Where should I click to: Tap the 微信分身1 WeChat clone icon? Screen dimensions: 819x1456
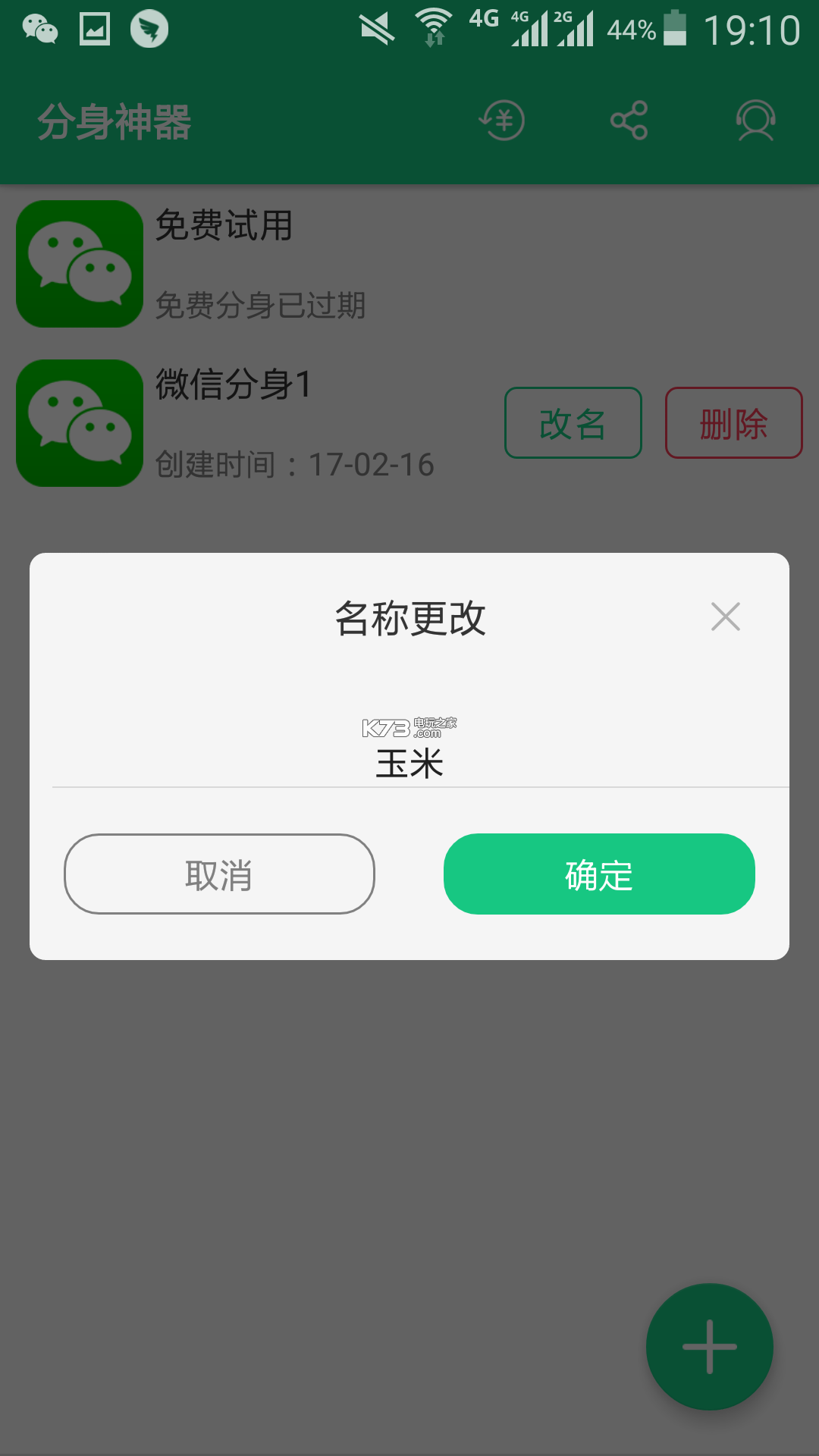(78, 422)
